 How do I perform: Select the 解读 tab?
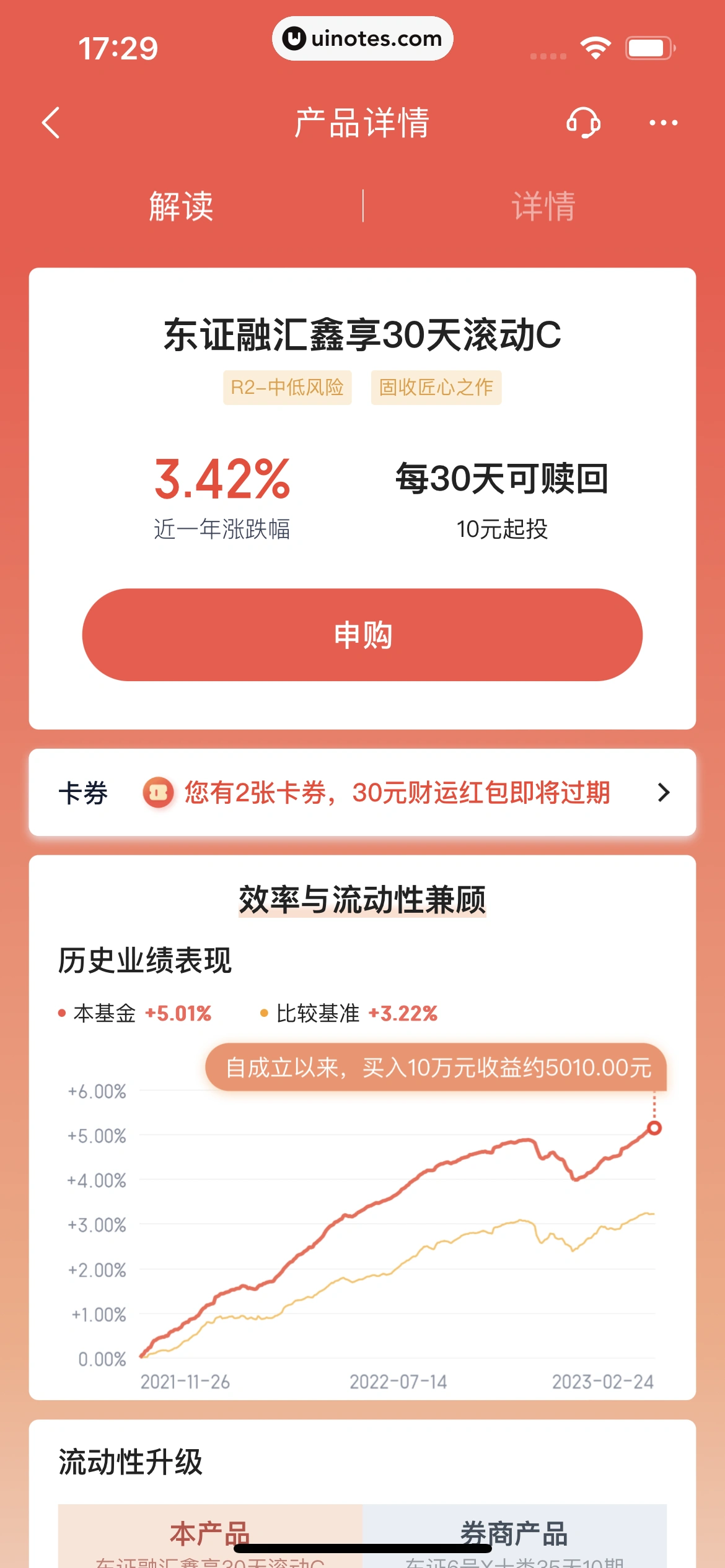coord(180,206)
